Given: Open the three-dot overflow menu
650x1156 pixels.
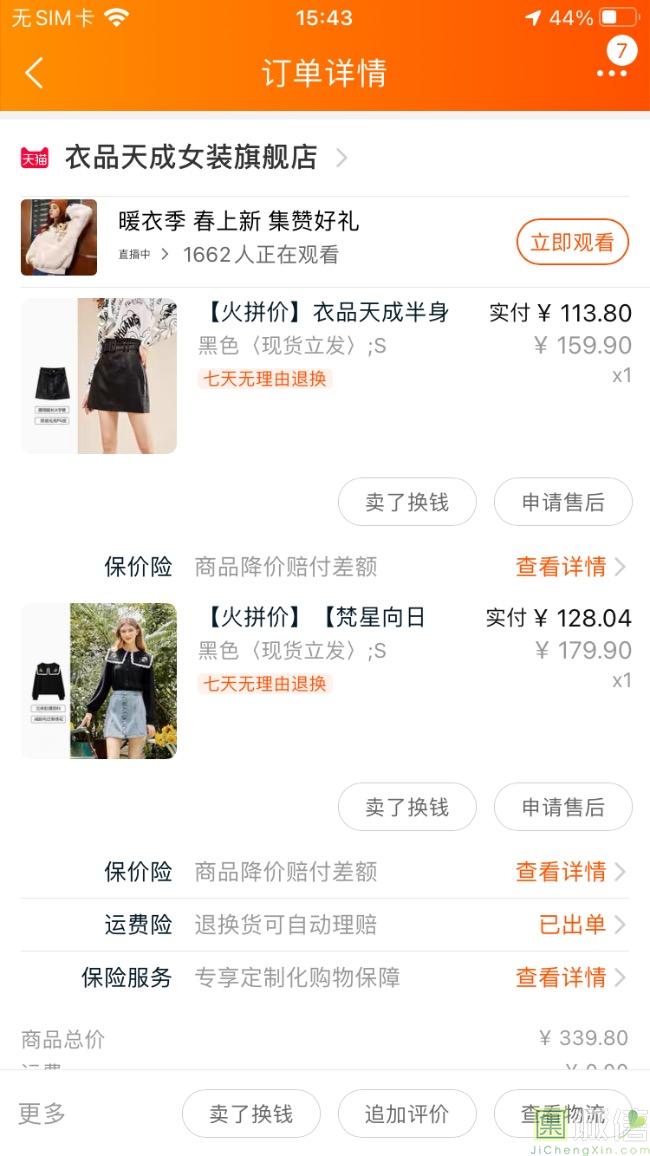Looking at the screenshot, I should [x=611, y=73].
